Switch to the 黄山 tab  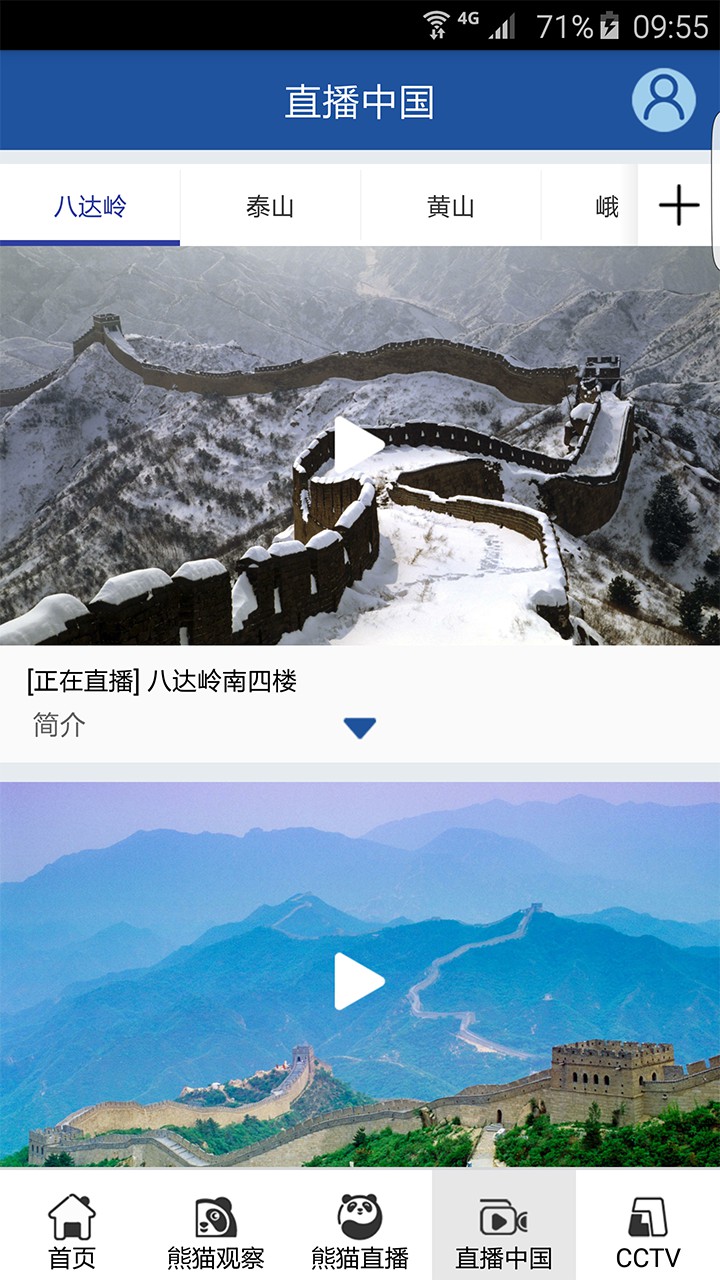click(450, 207)
